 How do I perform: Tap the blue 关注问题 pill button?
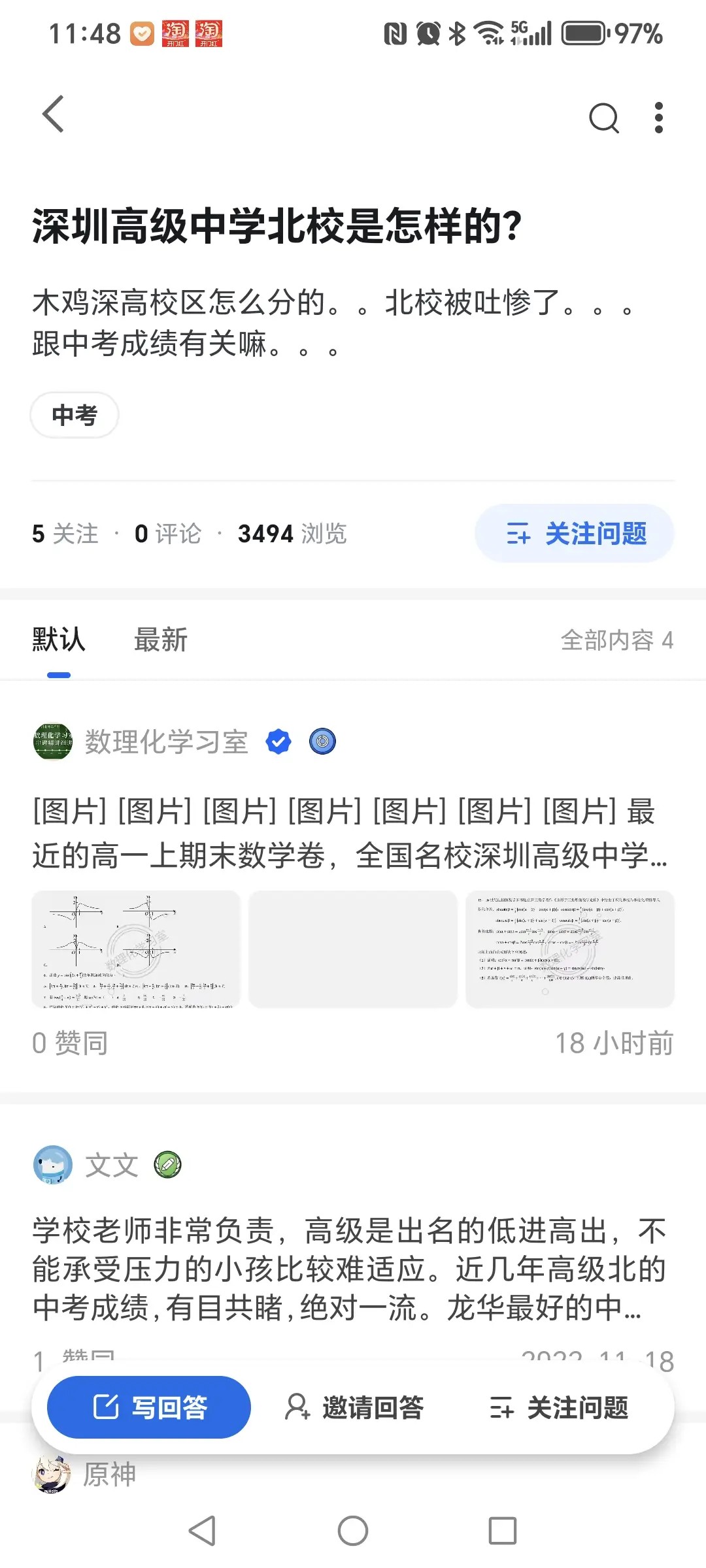575,534
